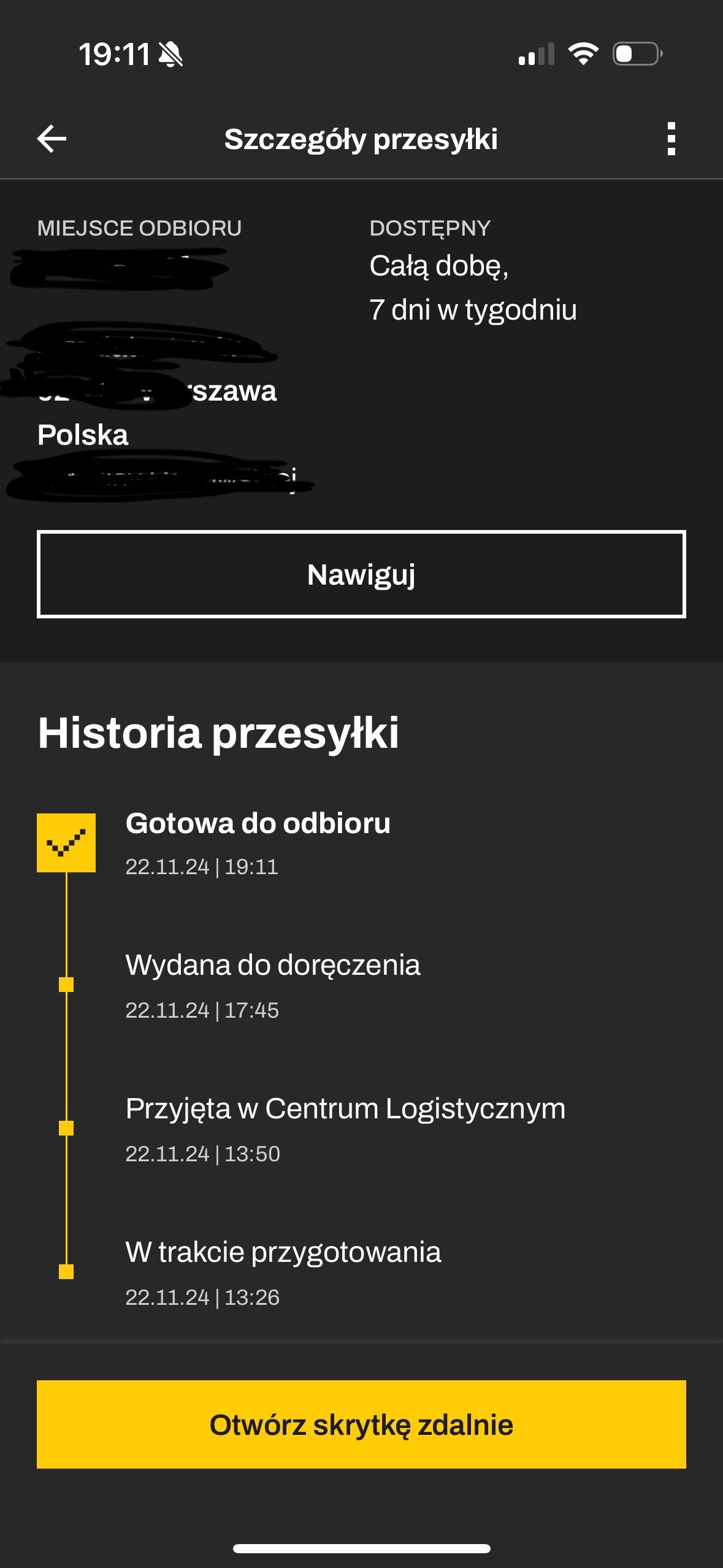Tap Otwórz skrytkę zdalnie button
Image resolution: width=723 pixels, height=1568 pixels.
click(x=361, y=1424)
